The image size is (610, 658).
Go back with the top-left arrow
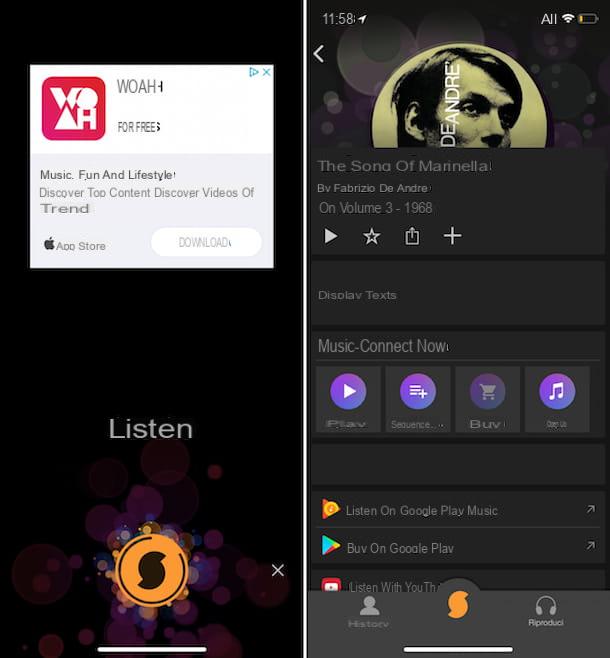coord(319,54)
